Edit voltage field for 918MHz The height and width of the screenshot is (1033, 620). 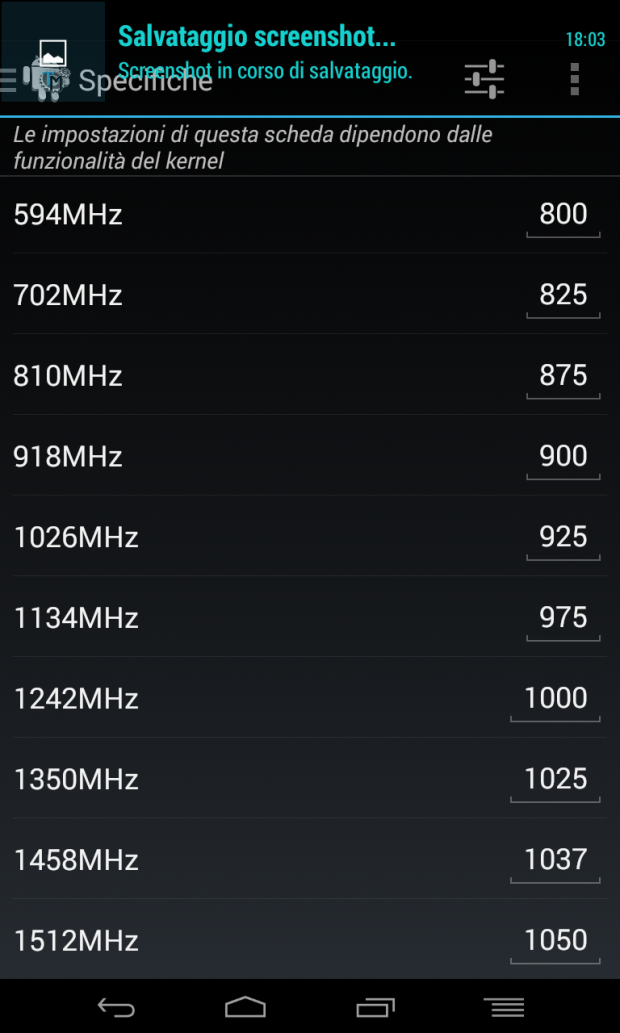point(563,457)
